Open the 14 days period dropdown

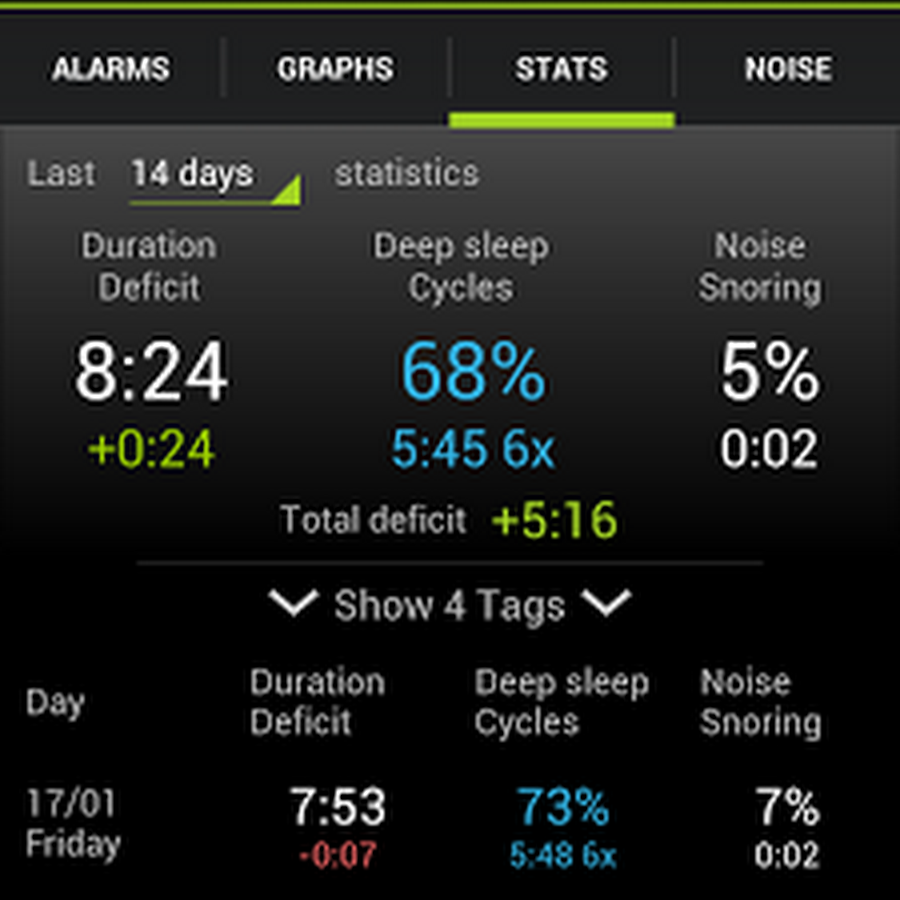point(214,176)
